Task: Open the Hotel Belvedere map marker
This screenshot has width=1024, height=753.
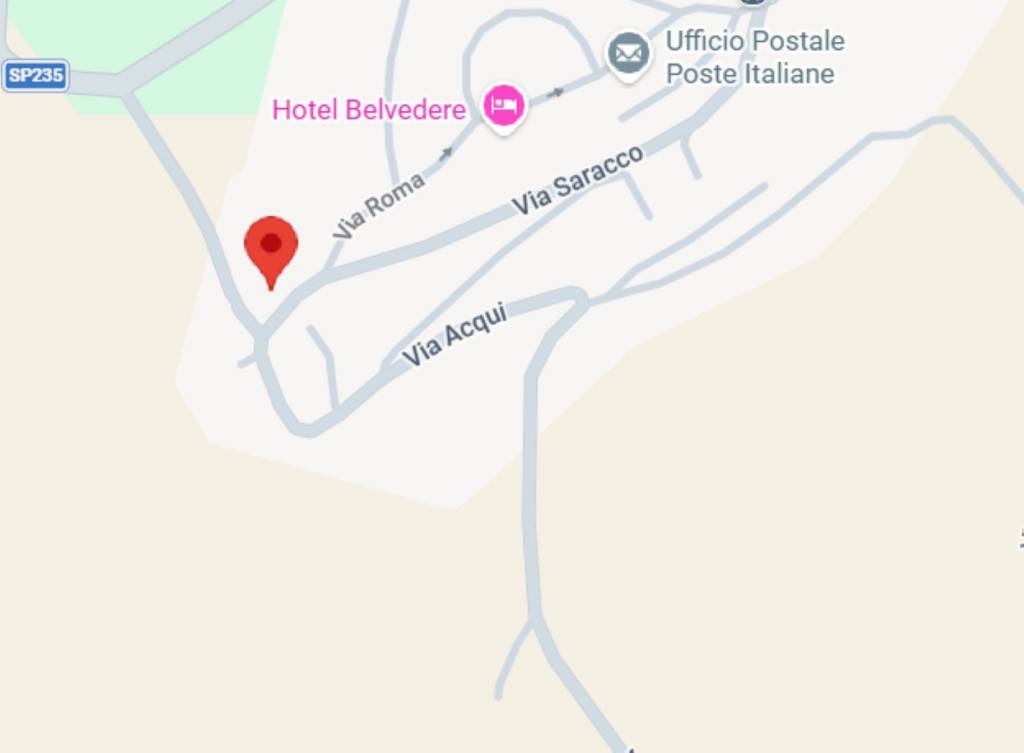Action: 504,105
